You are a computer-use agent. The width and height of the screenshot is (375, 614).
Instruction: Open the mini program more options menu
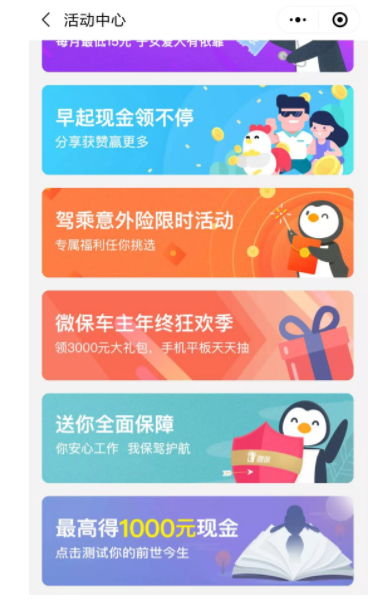[x=298, y=20]
